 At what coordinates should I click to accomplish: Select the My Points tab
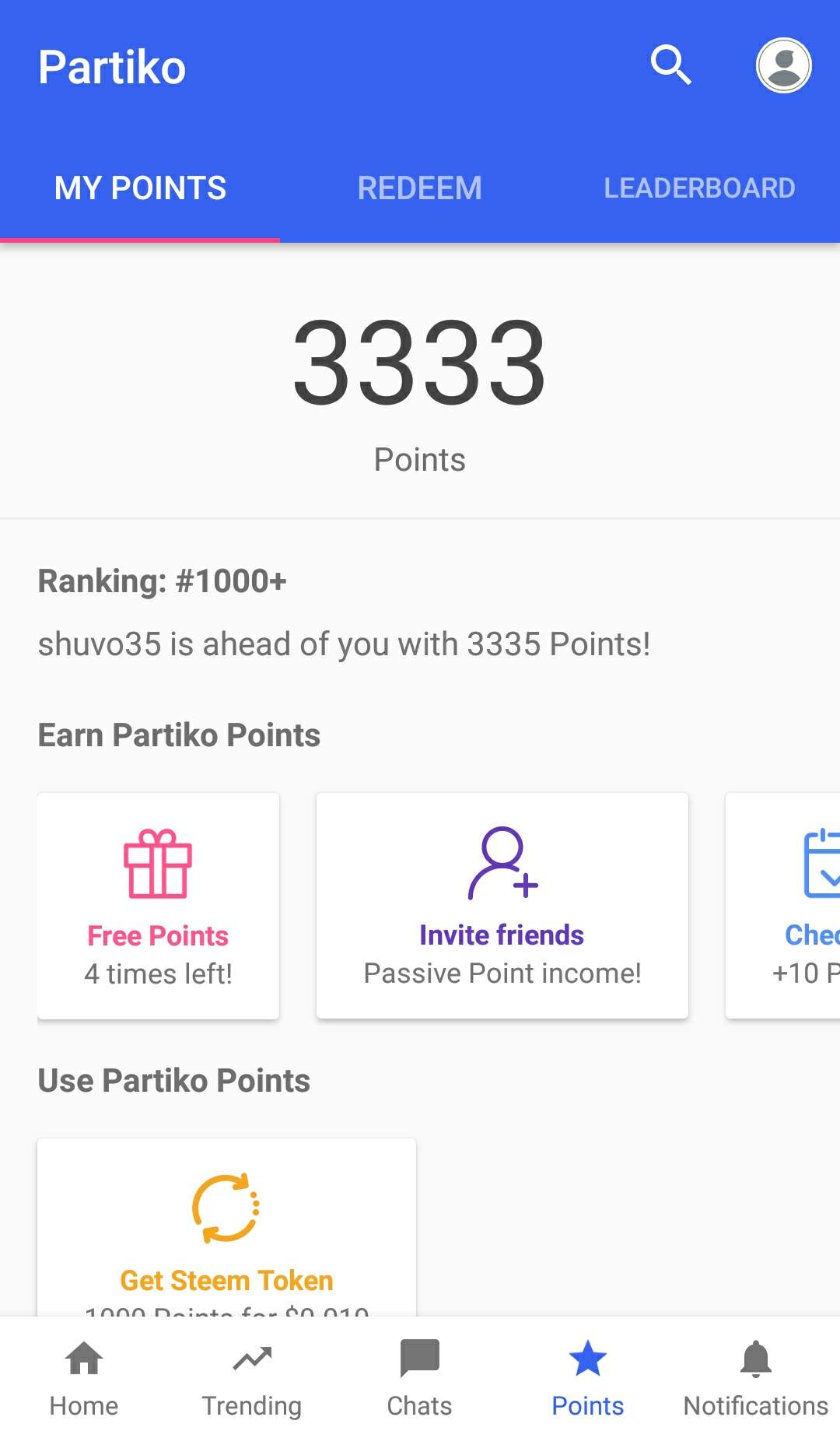[140, 188]
